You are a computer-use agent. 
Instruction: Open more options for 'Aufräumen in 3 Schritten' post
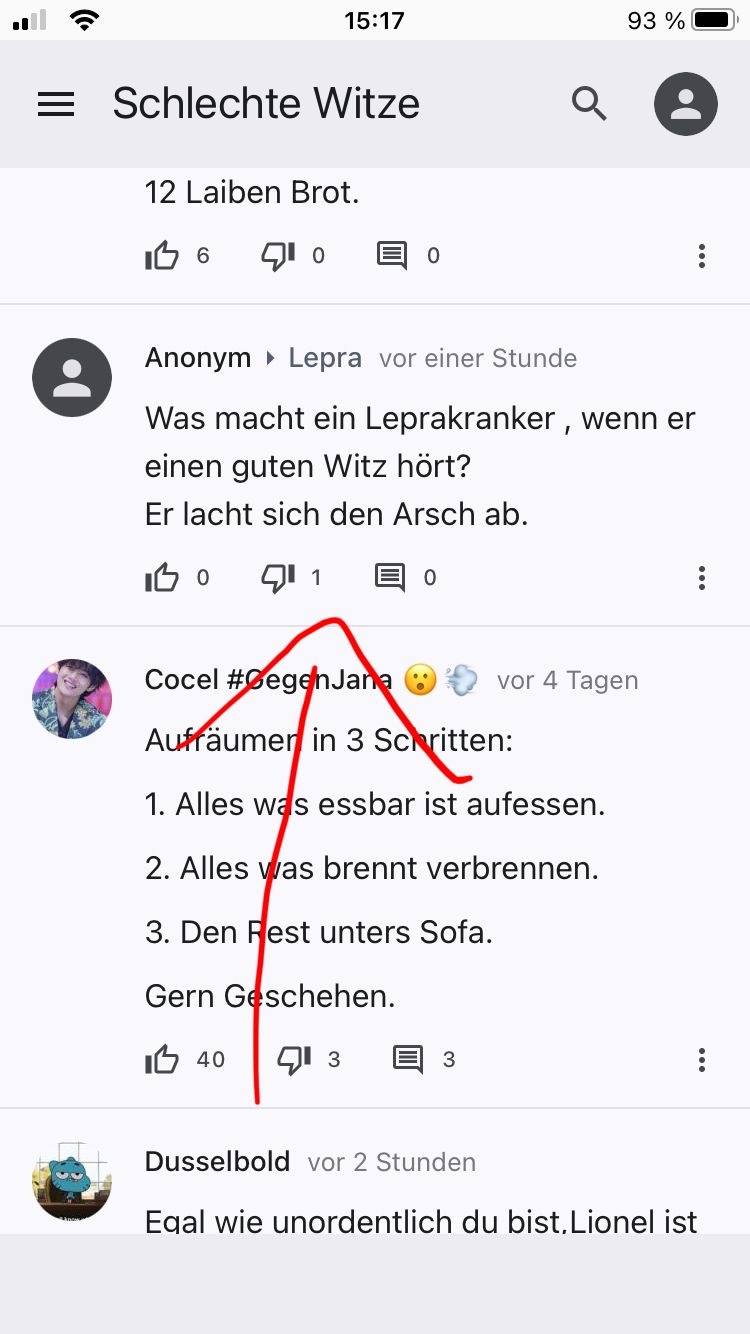702,1060
